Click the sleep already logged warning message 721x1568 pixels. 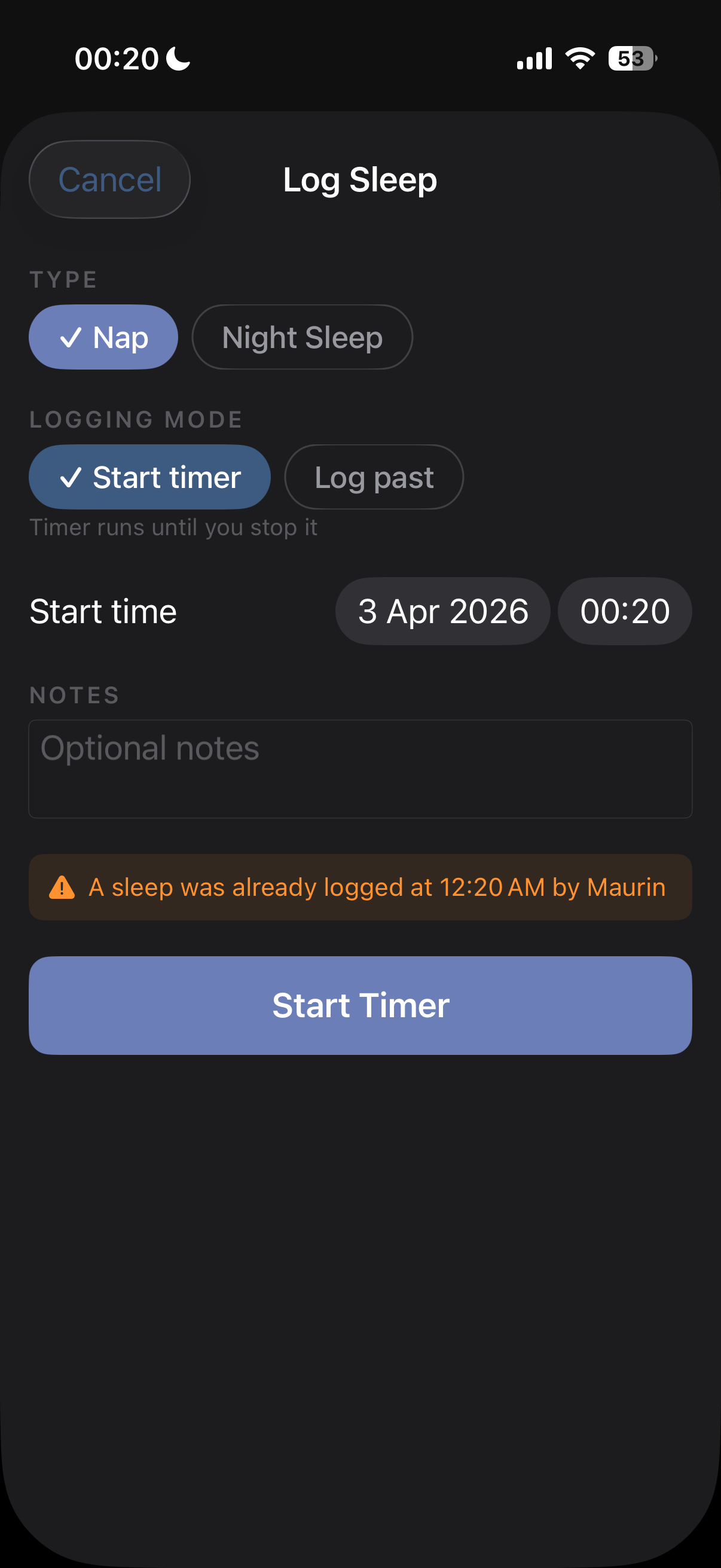point(377,887)
